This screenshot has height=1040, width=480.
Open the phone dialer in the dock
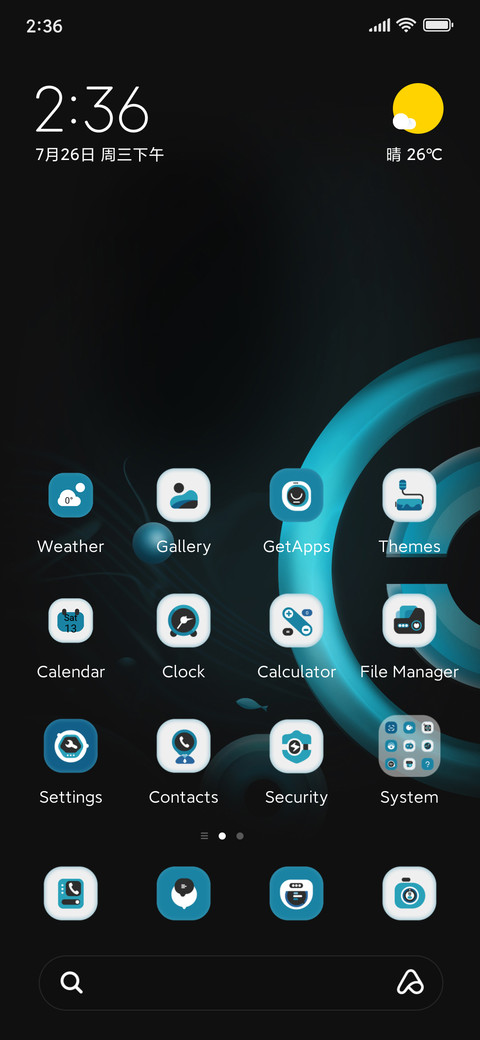point(70,893)
